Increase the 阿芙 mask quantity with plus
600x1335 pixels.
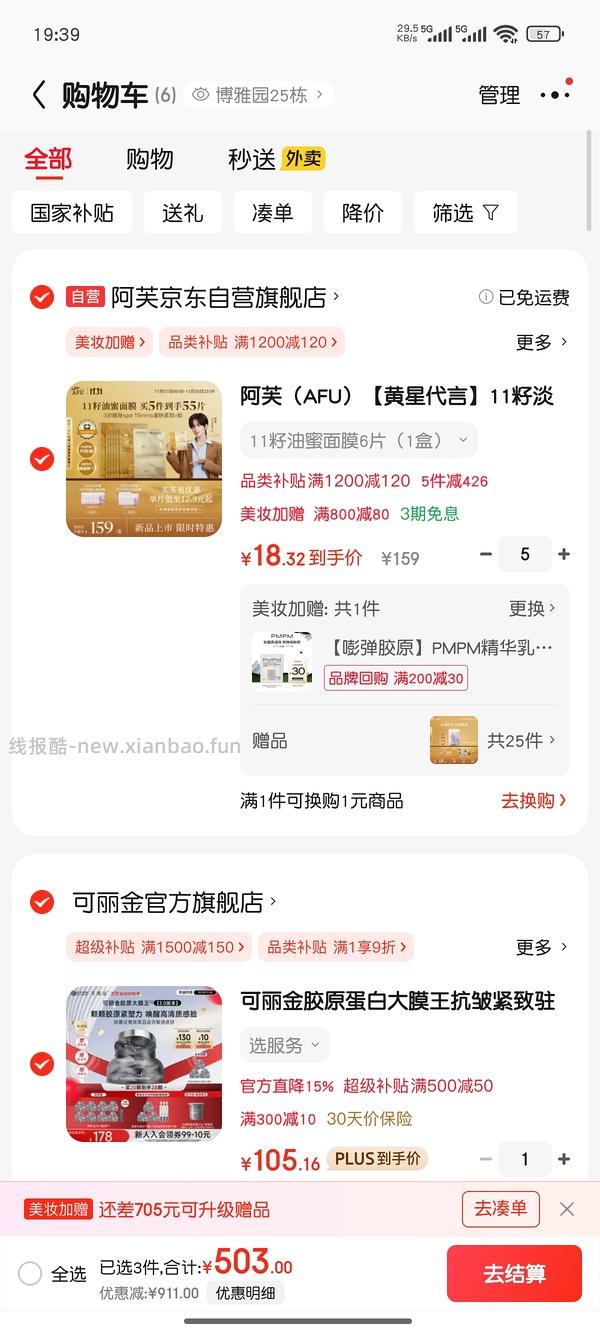[x=564, y=554]
